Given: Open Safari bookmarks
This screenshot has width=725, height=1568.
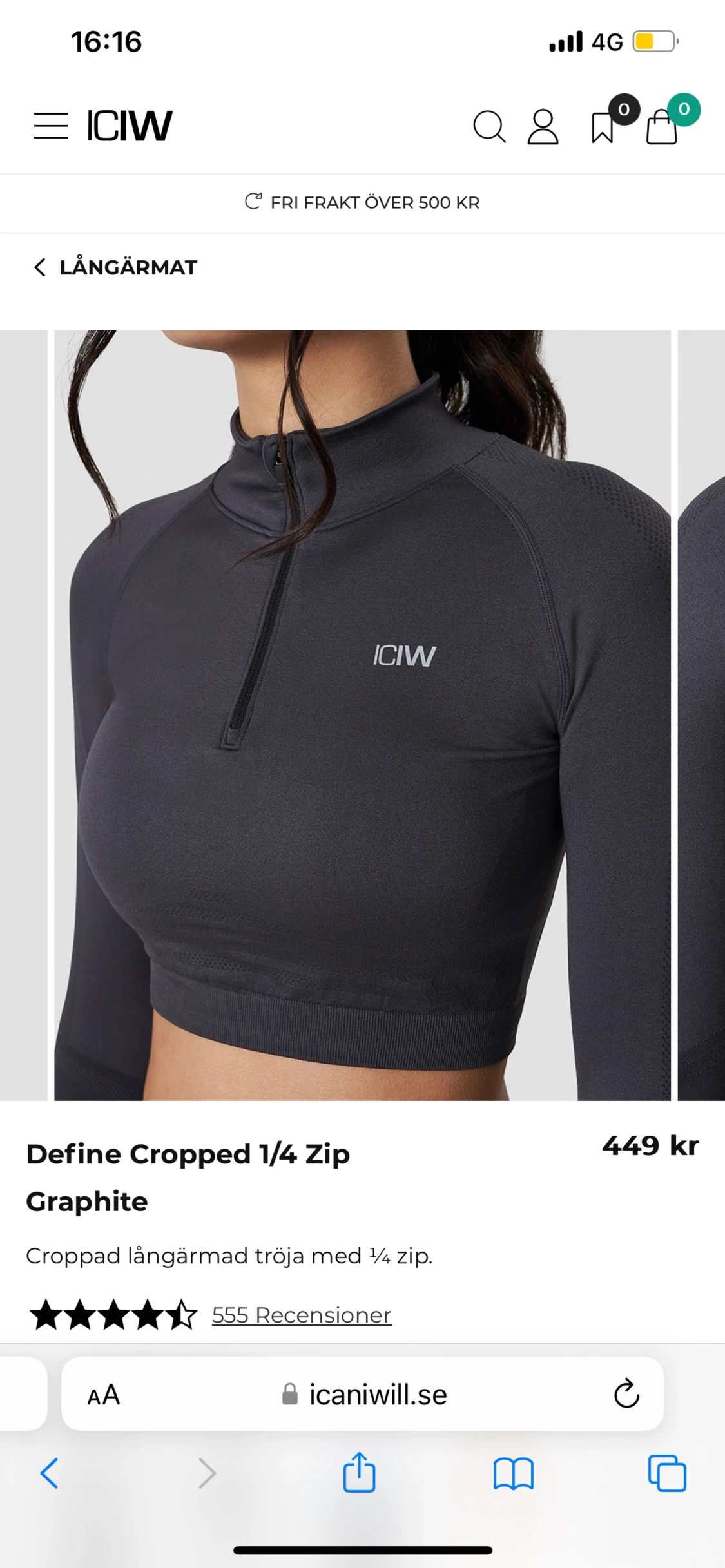Looking at the screenshot, I should (x=513, y=1473).
